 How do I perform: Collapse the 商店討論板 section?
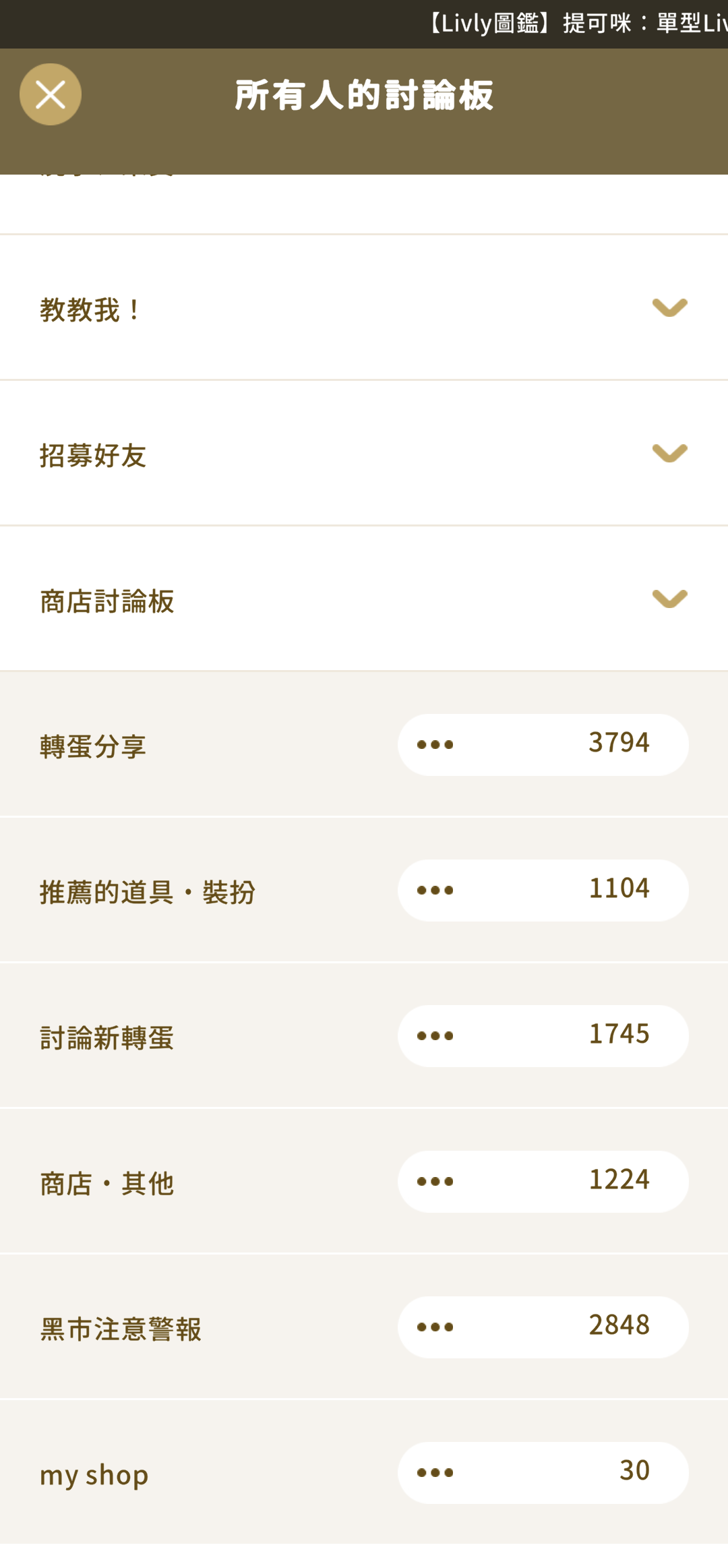tap(364, 599)
